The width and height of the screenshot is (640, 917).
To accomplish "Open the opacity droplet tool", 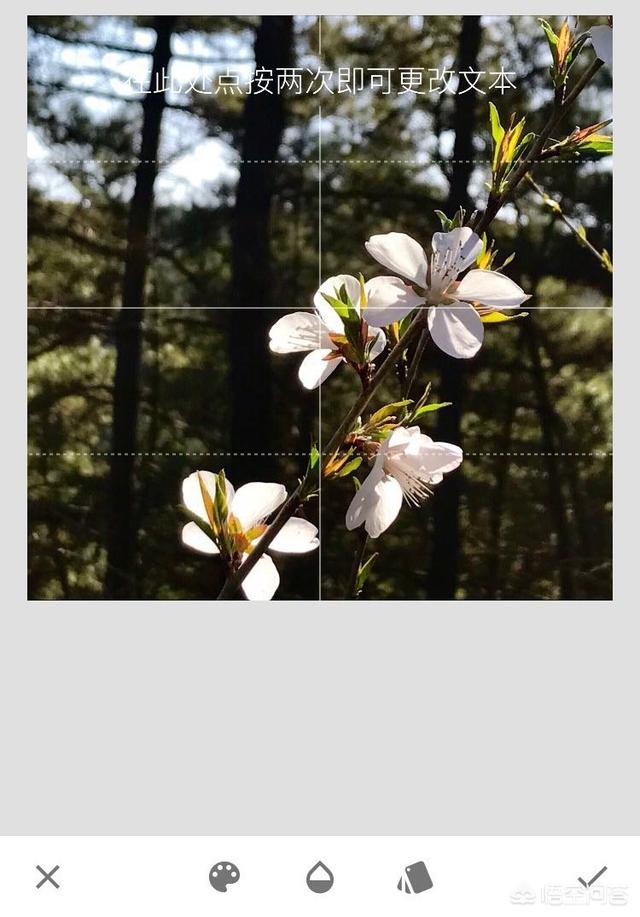I will pyautogui.click(x=320, y=877).
